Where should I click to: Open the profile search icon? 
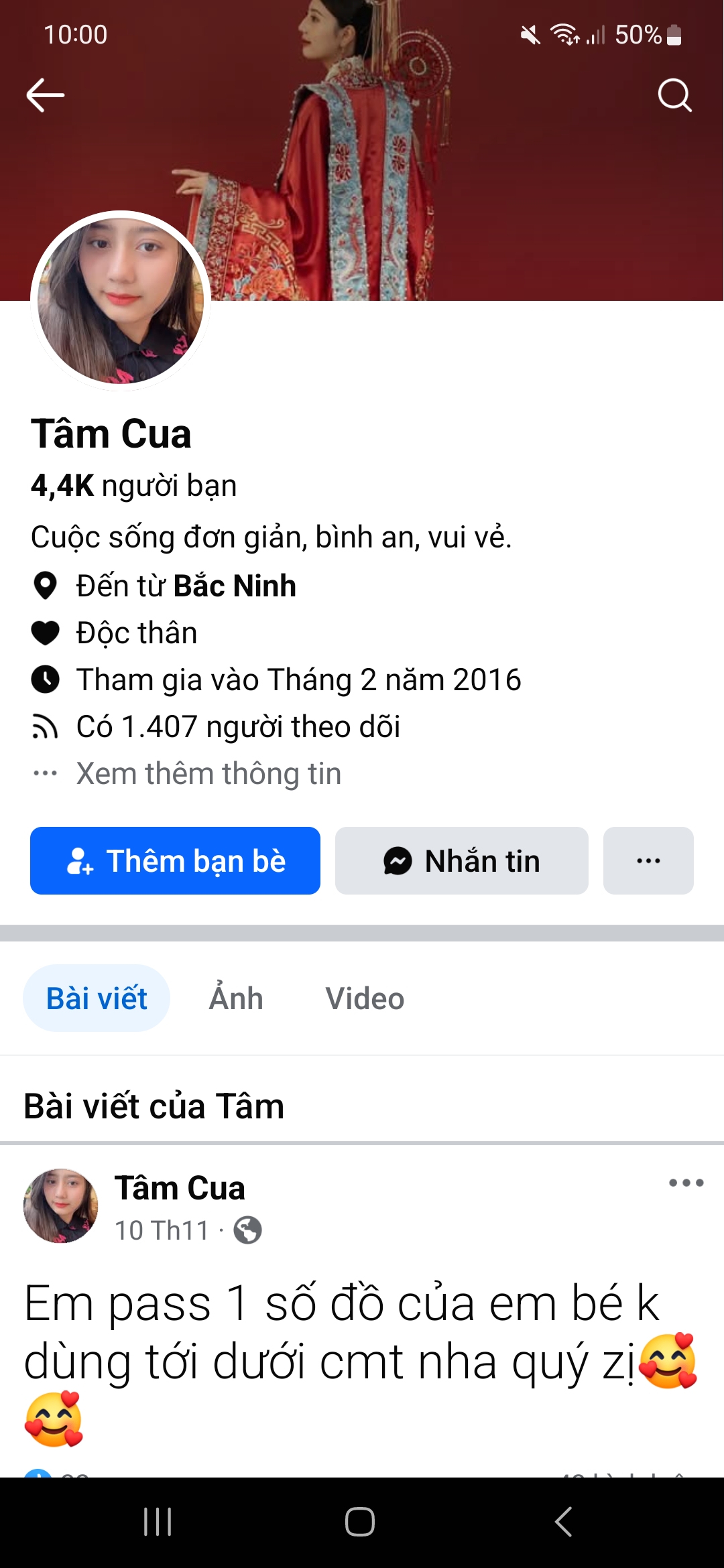674,94
